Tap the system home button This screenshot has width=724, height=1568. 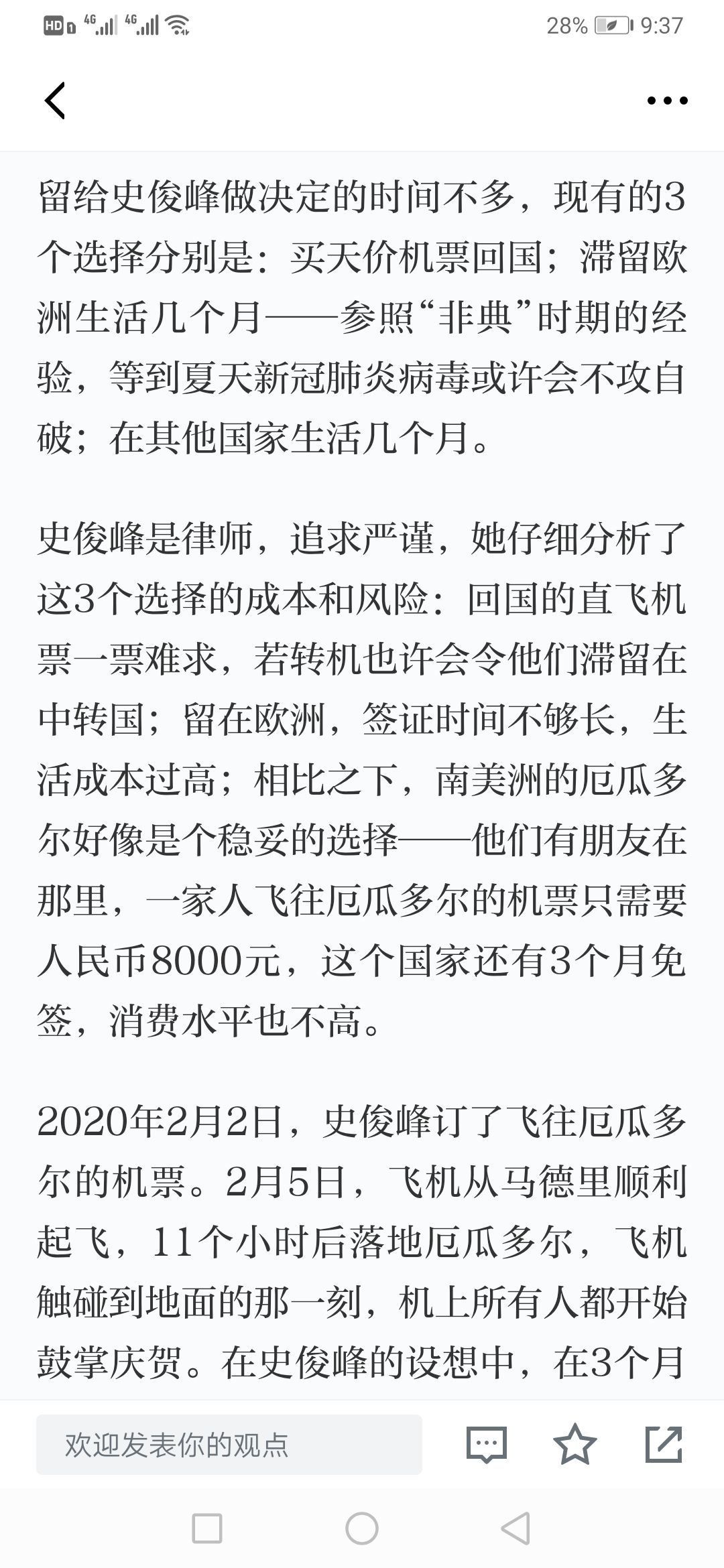362,1530
